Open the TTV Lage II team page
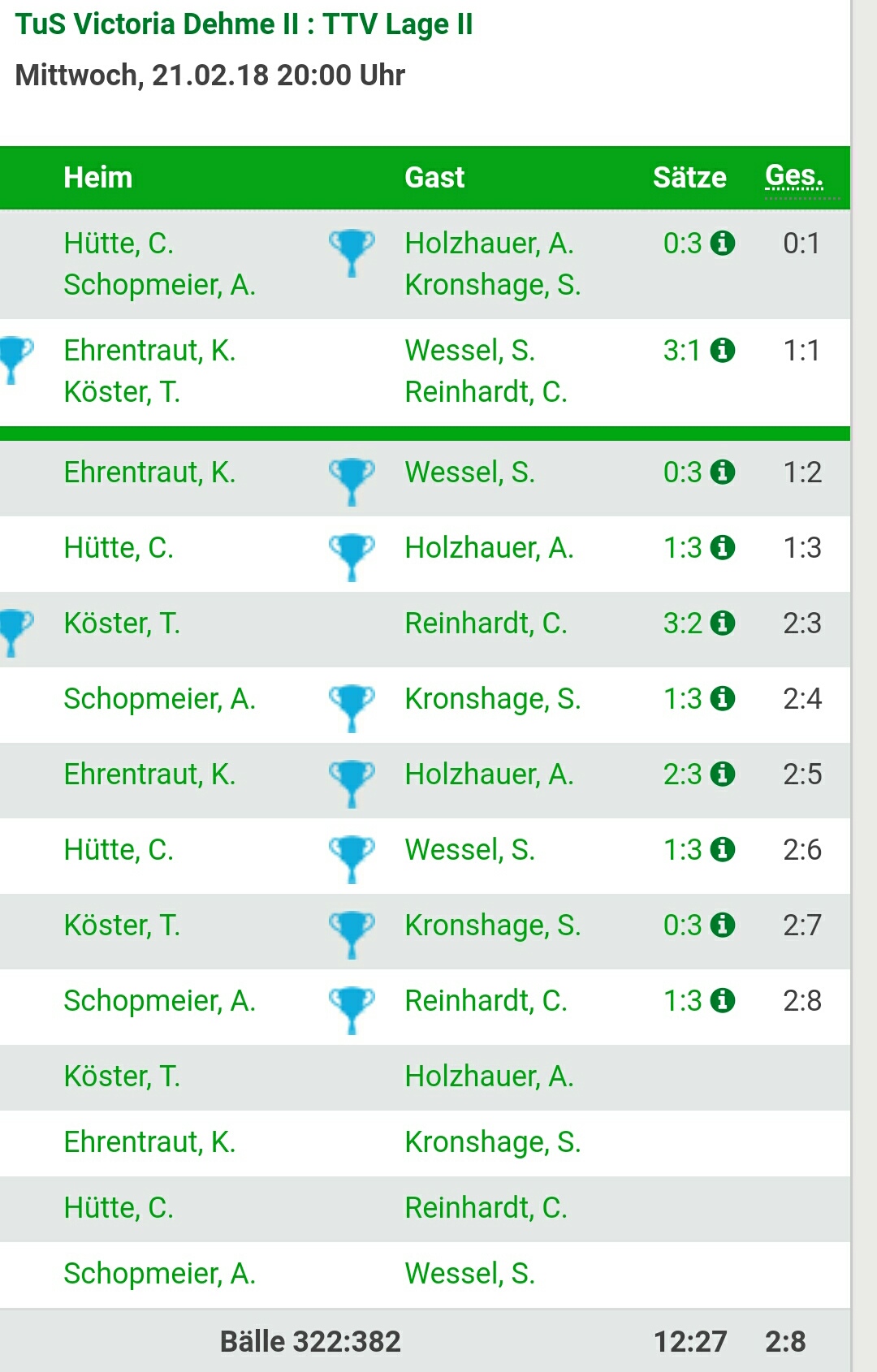 pos(398,24)
